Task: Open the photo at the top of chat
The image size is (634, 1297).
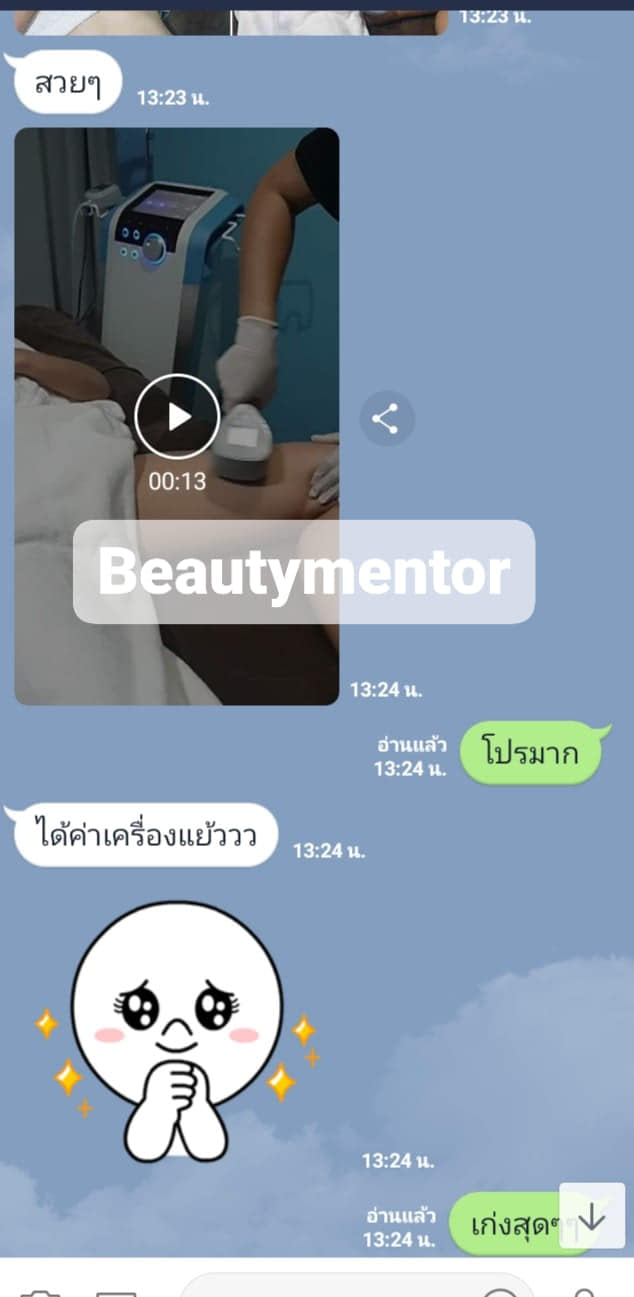Action: [230, 18]
